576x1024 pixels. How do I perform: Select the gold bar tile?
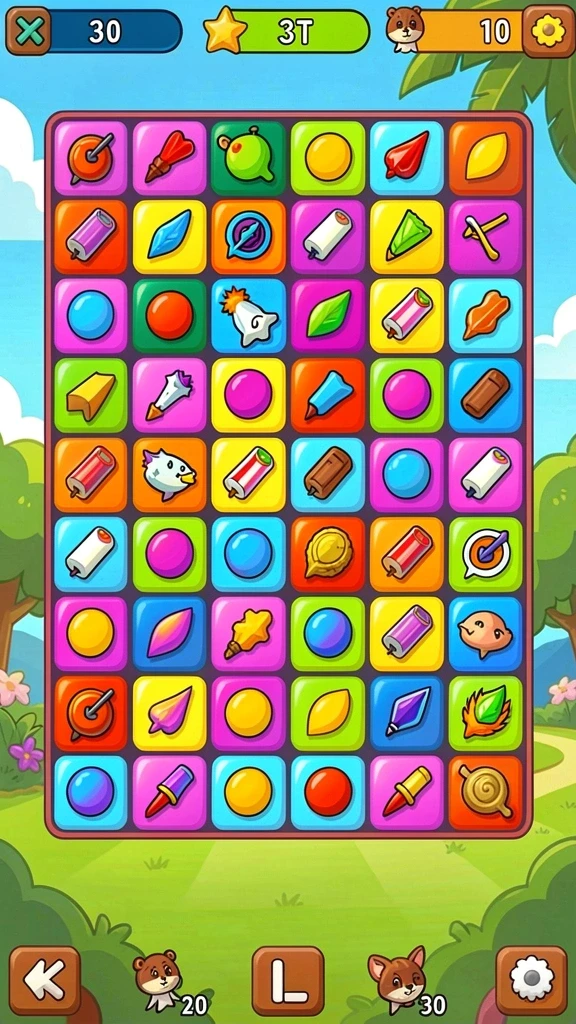(x=90, y=395)
